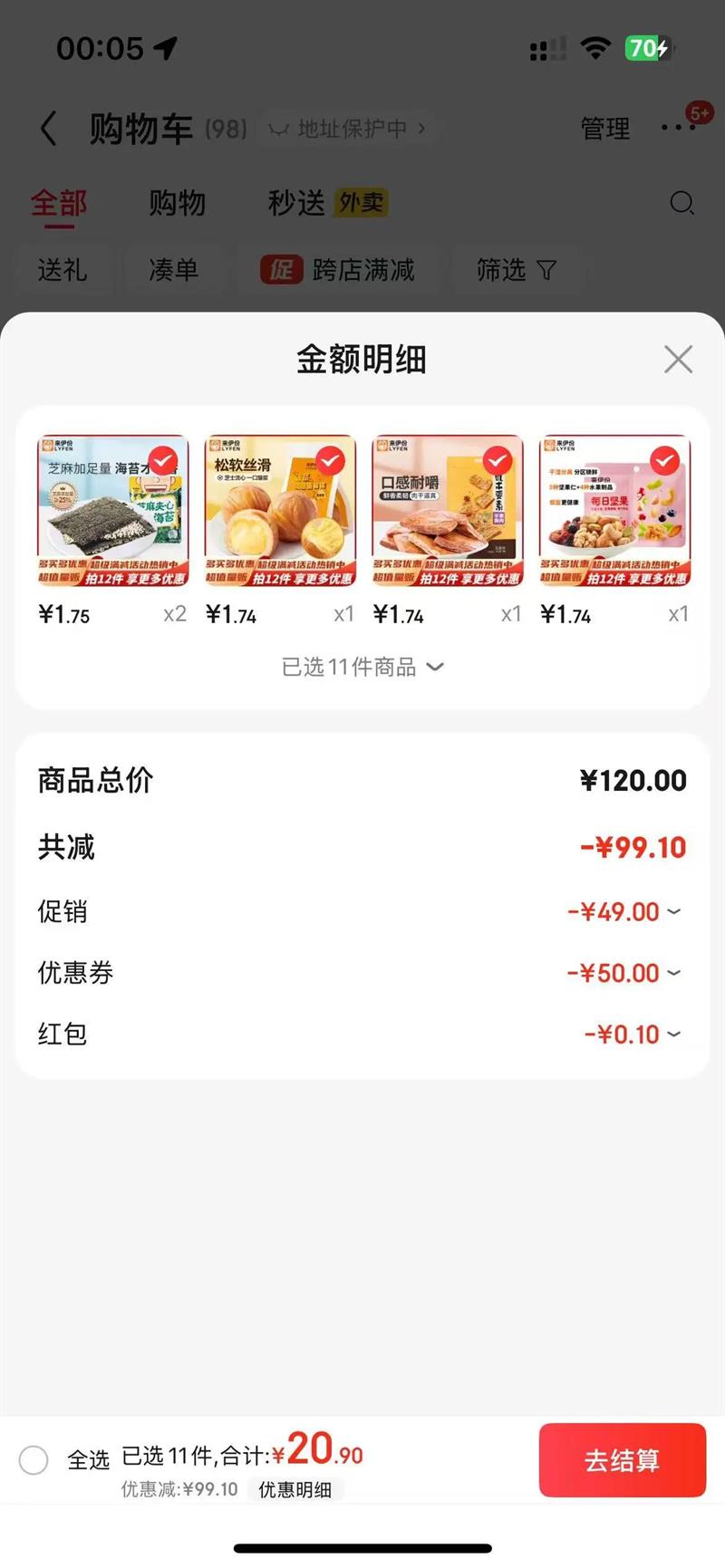Image resolution: width=725 pixels, height=1568 pixels.
Task: Expand the 促销 discount details
Action: pyautogui.click(x=624, y=911)
